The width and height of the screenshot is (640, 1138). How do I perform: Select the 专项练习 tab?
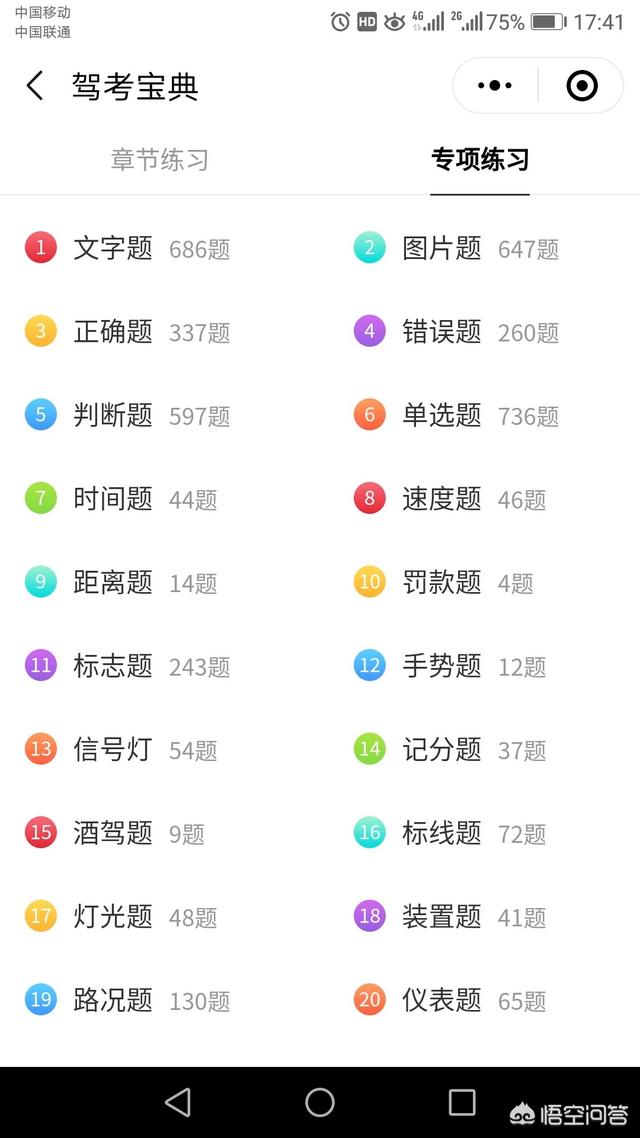(x=480, y=160)
